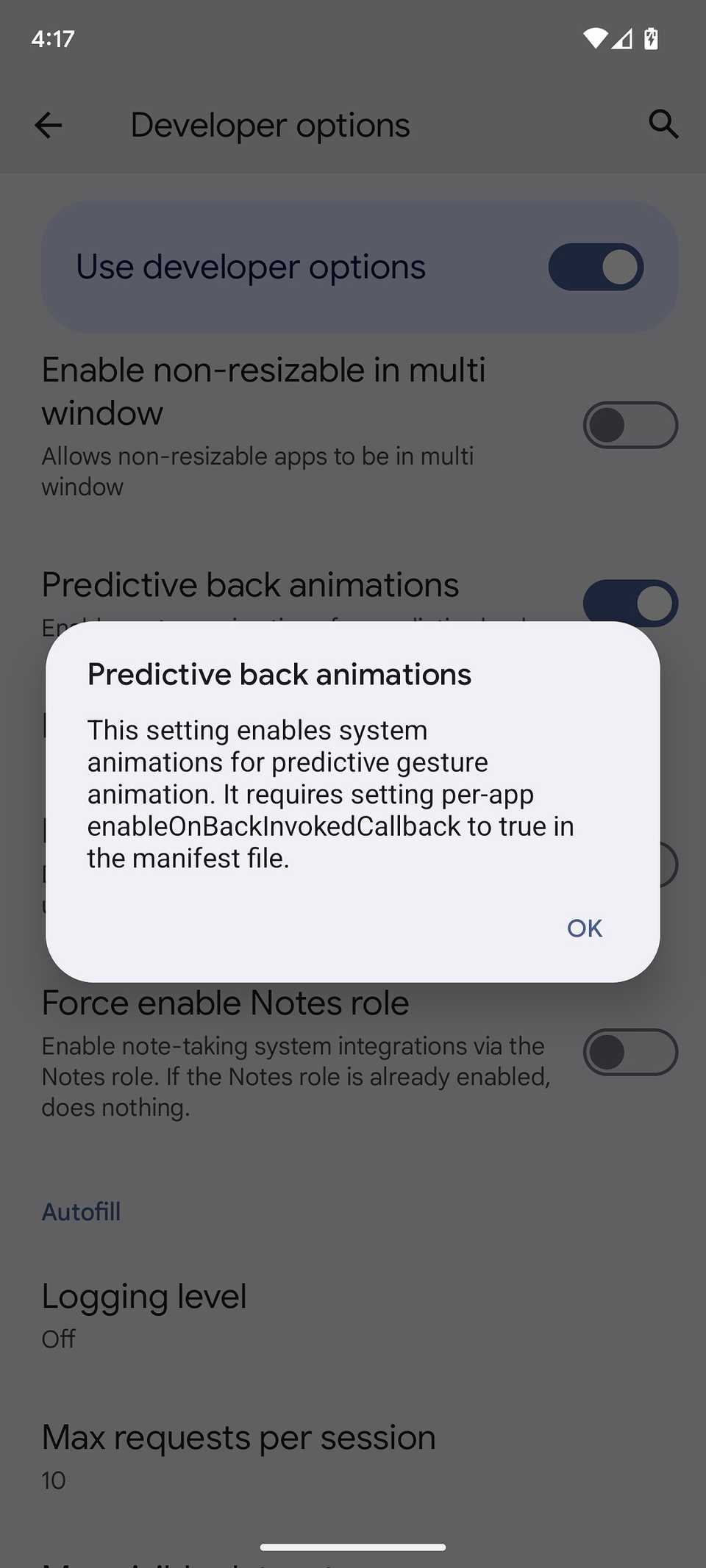Expand the Autofill section settings

coord(81,1211)
